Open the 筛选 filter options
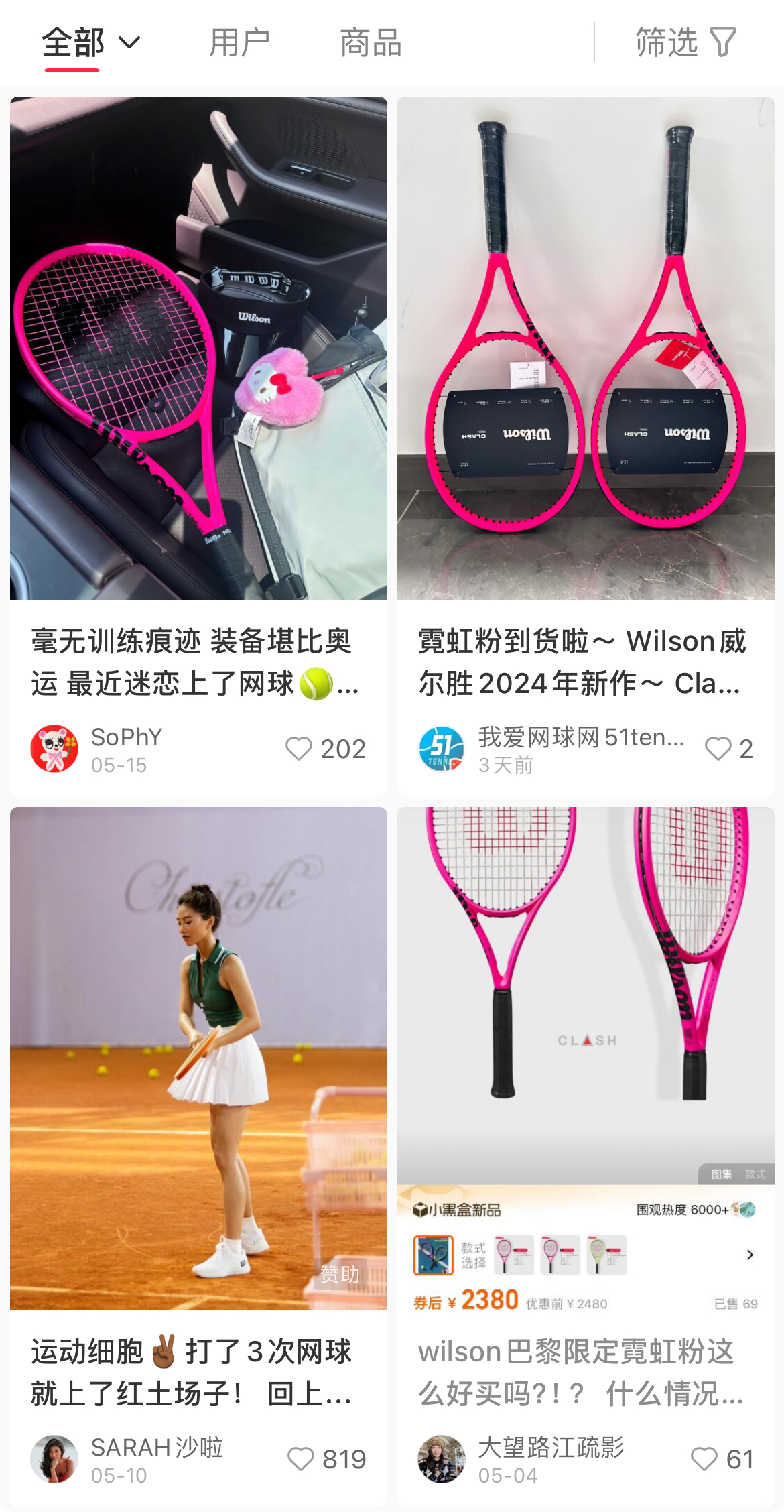This screenshot has height=1512, width=784. pos(685,43)
